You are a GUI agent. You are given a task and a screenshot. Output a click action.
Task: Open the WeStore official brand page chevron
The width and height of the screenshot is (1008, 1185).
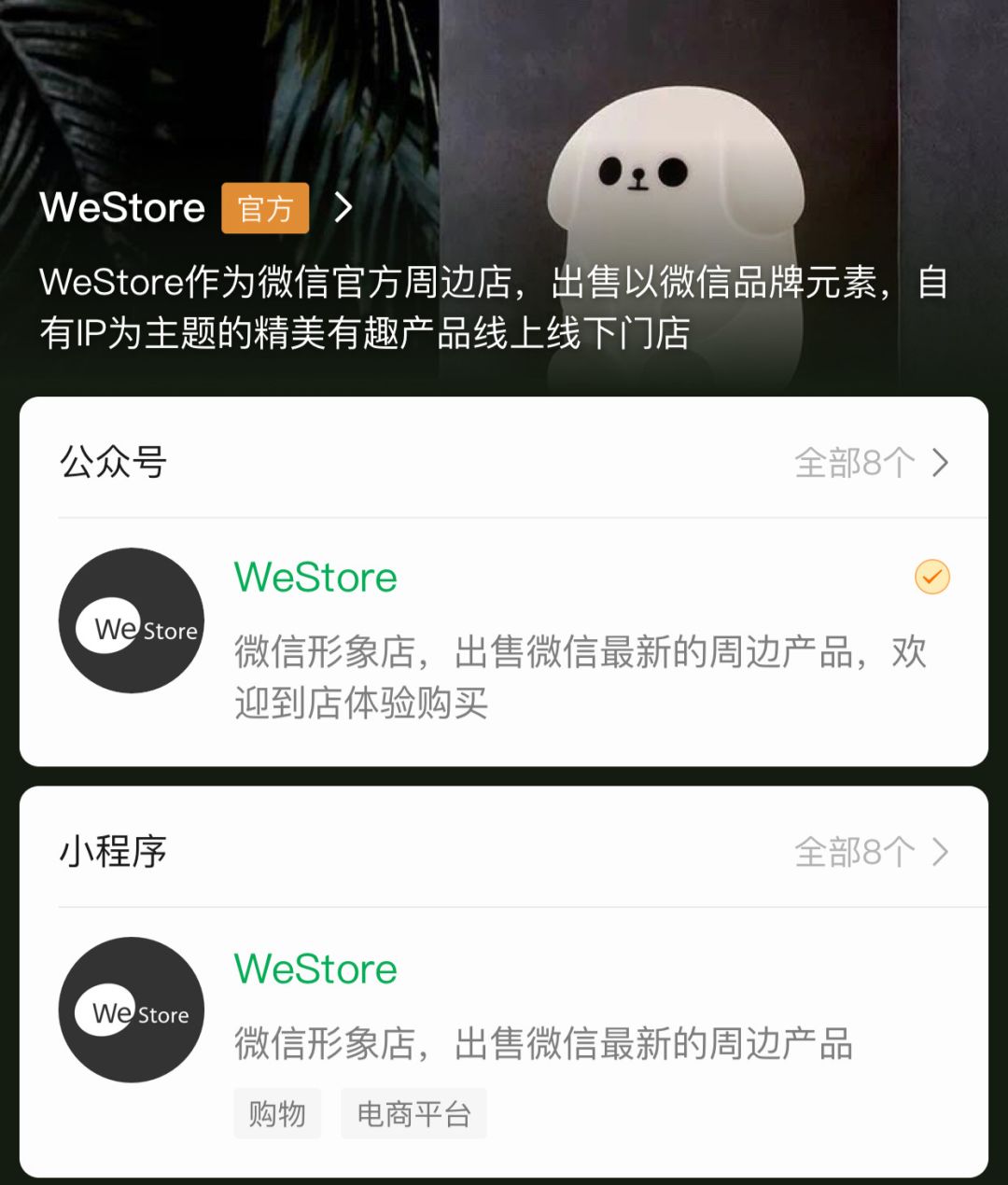click(343, 207)
